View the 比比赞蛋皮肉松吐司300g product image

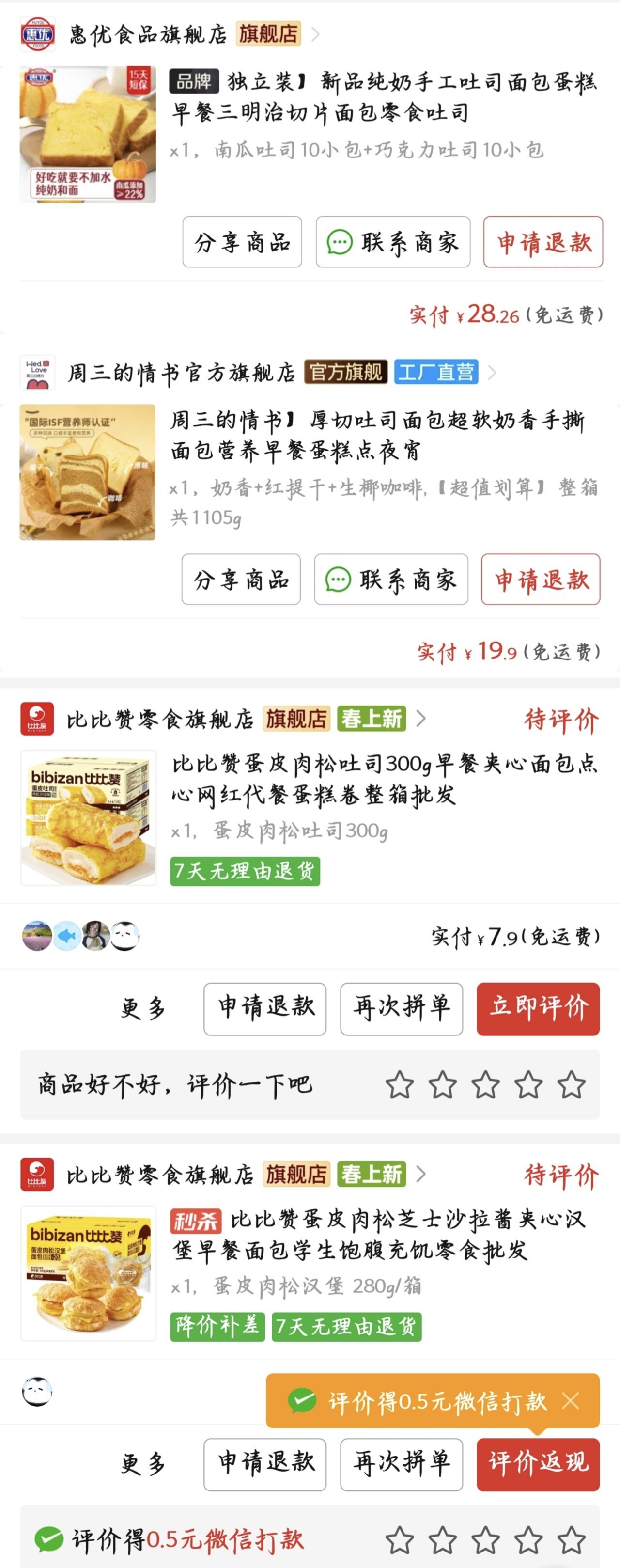pyautogui.click(x=88, y=817)
